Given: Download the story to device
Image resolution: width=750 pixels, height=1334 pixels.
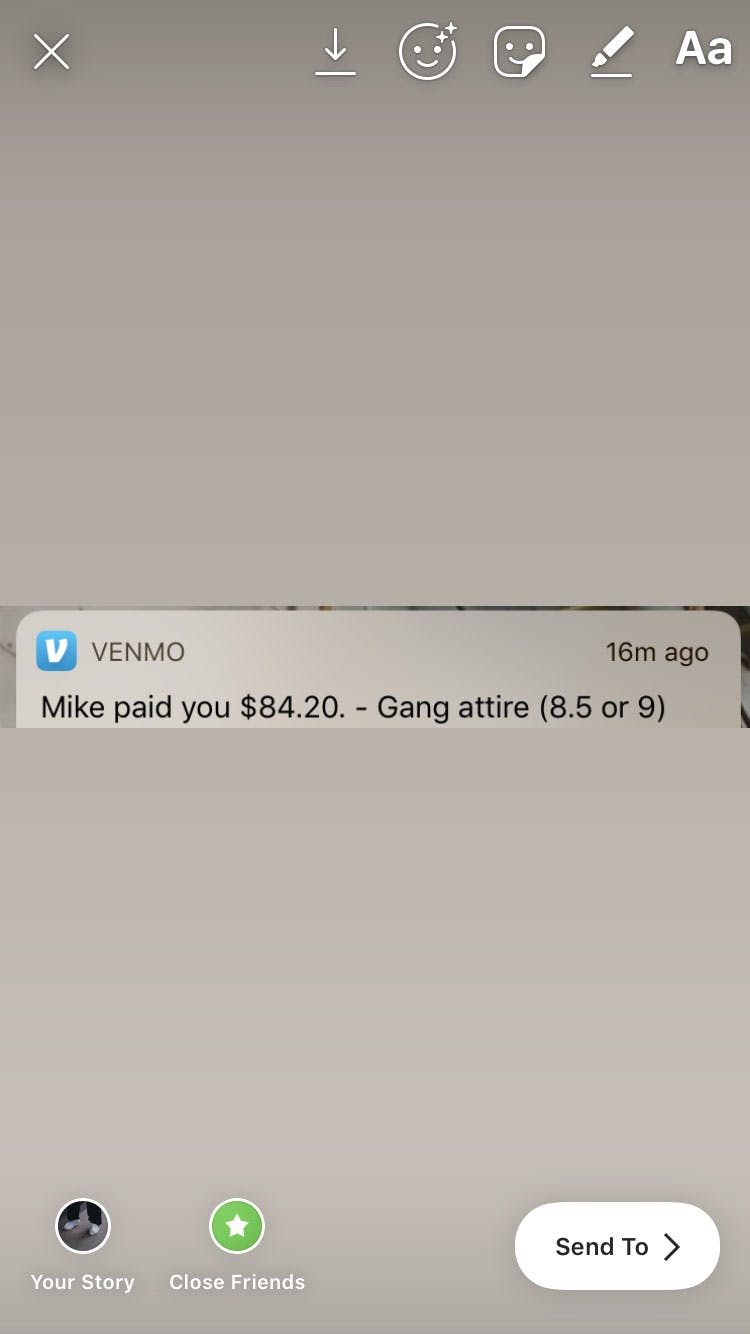Looking at the screenshot, I should coord(335,51).
